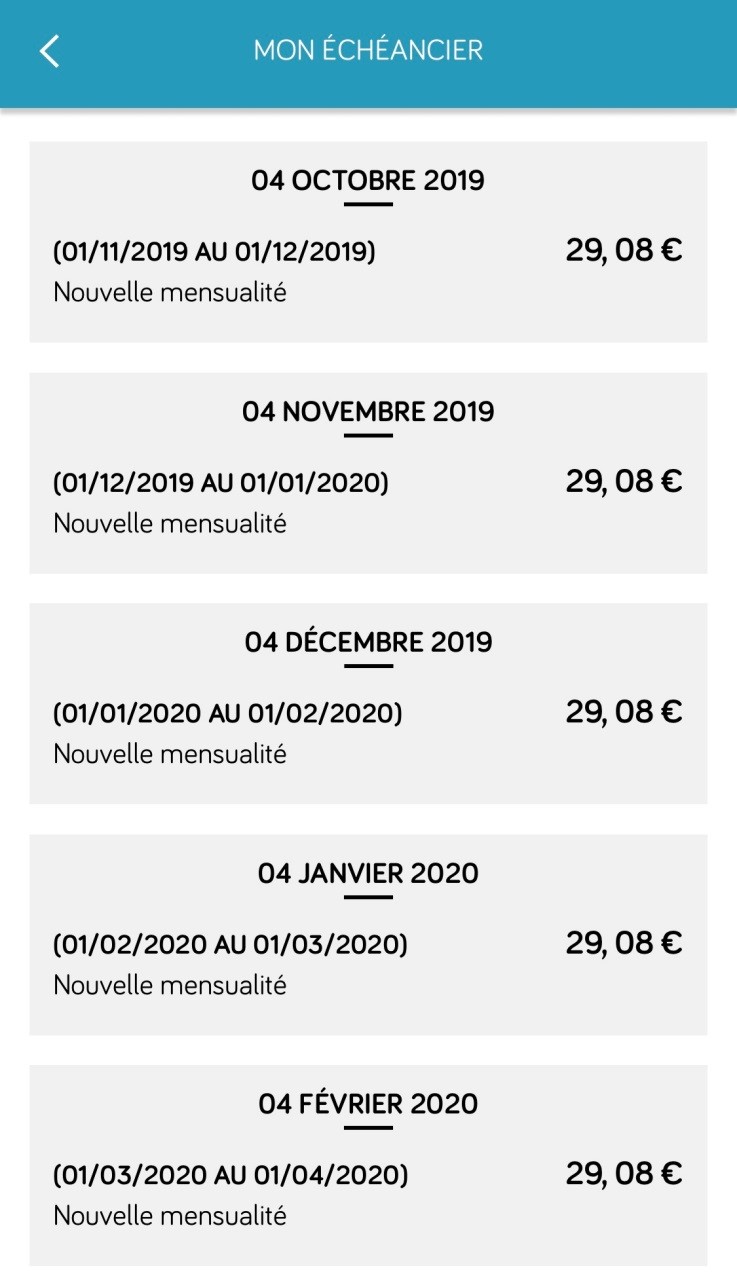The image size is (737, 1287).
Task: Click the back arrow icon
Action: pyautogui.click(x=50, y=49)
